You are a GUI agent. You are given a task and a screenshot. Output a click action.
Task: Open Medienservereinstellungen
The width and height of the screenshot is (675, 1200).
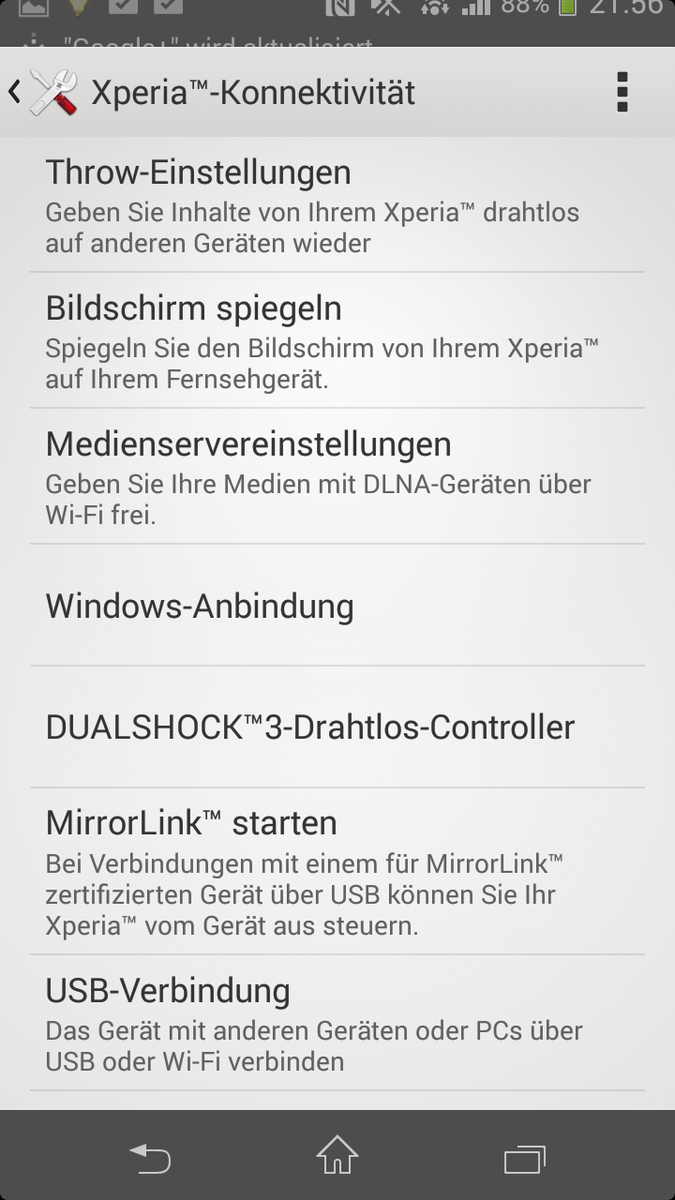[x=337, y=476]
